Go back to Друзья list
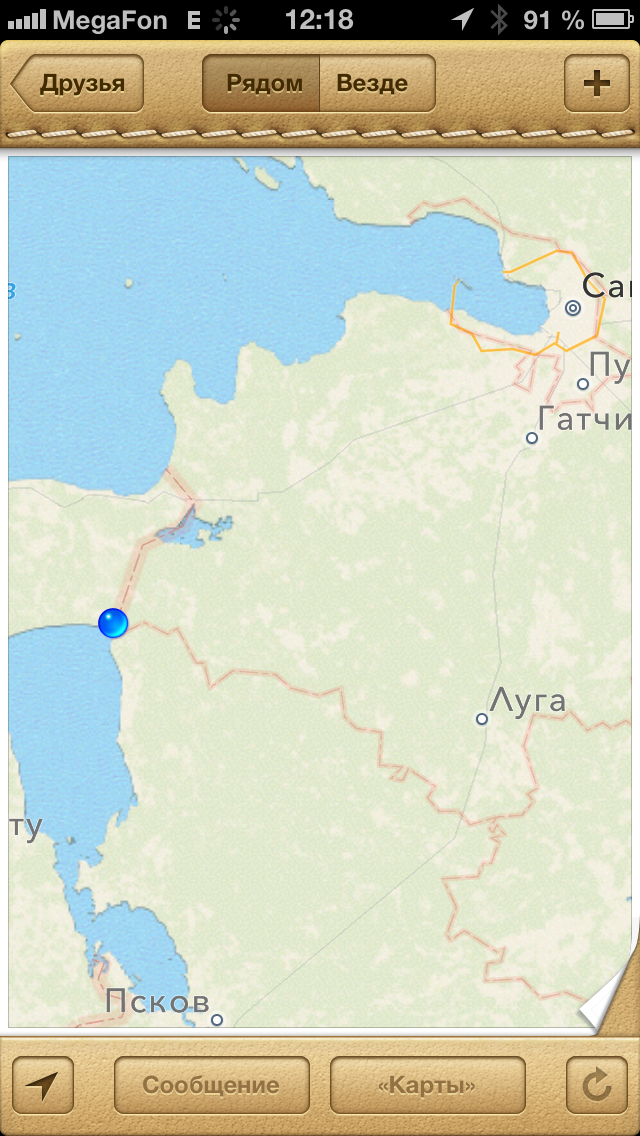Screen dimensions: 640x1136 point(78,83)
